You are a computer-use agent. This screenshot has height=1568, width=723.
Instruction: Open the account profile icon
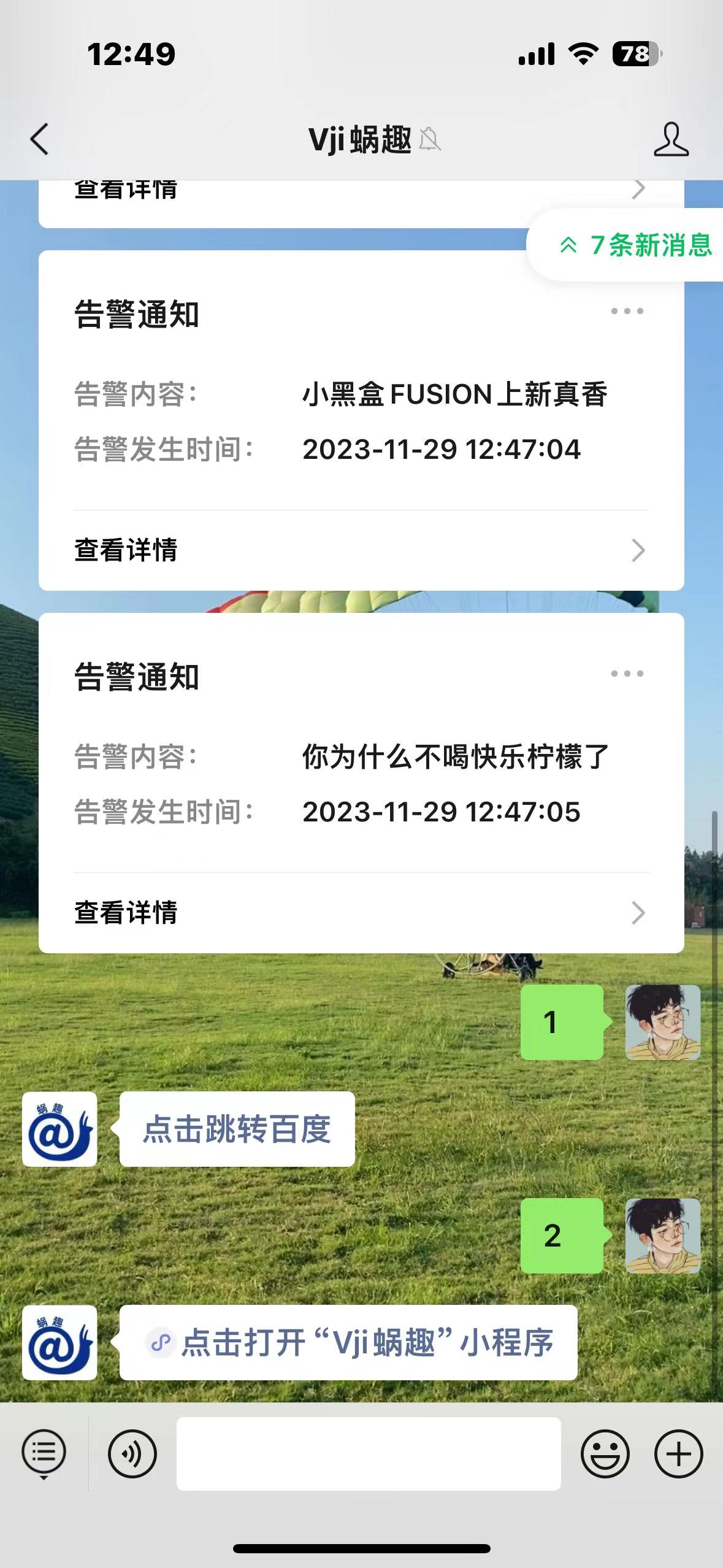(x=671, y=139)
